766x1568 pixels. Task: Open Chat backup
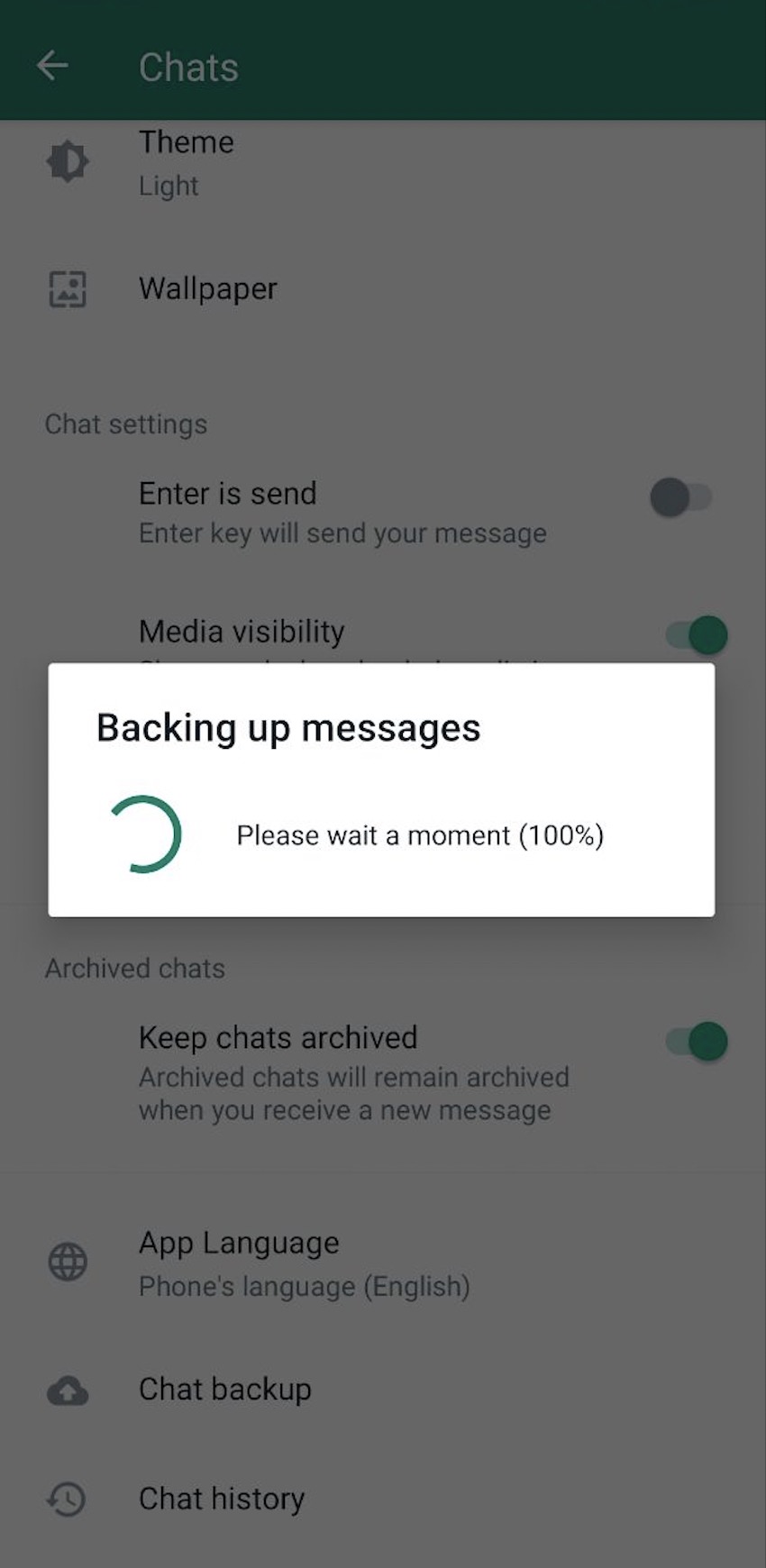tap(224, 1390)
